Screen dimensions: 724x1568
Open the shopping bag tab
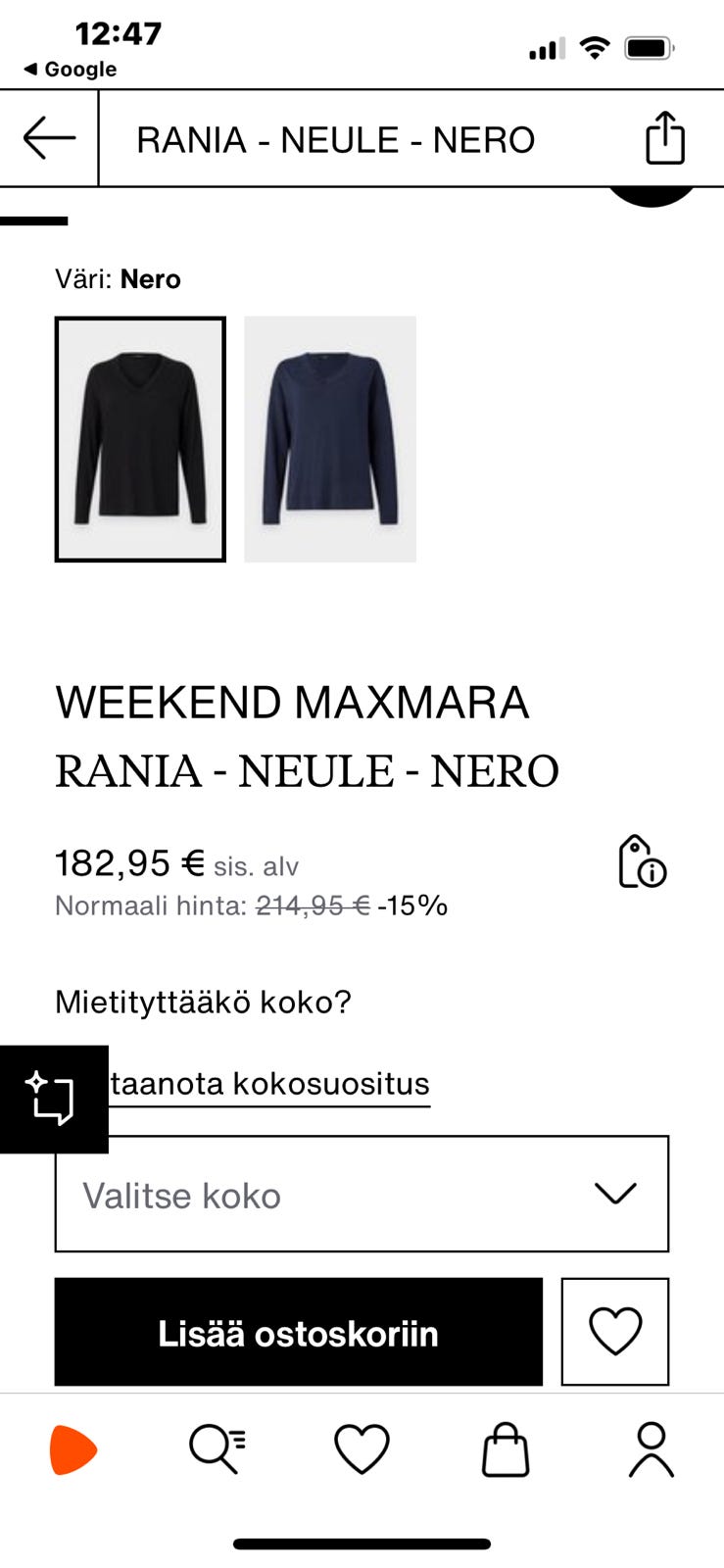click(506, 1449)
